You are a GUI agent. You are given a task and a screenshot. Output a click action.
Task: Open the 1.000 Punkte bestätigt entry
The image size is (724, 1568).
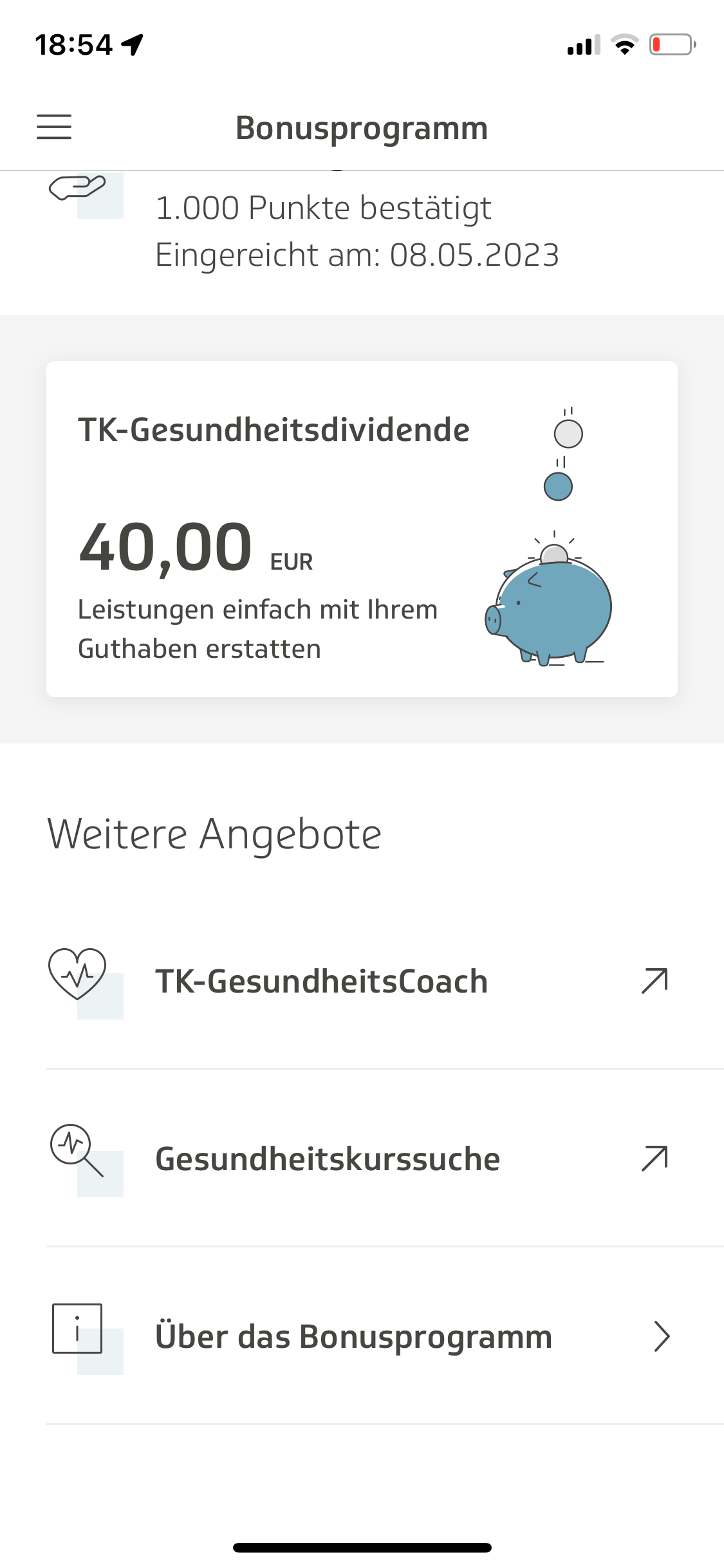coord(356,232)
